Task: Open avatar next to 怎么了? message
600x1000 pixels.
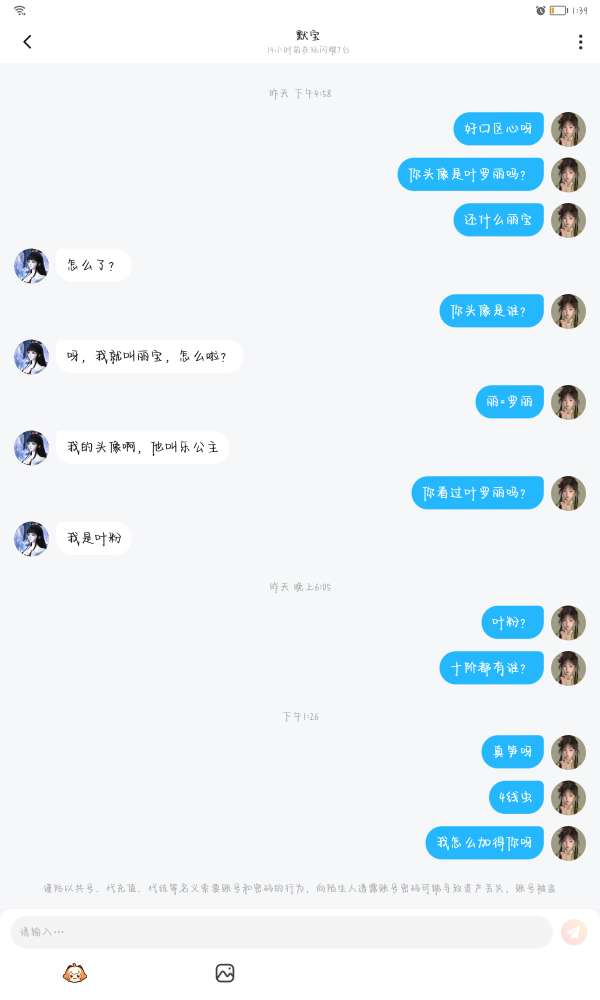Action: coord(31,266)
